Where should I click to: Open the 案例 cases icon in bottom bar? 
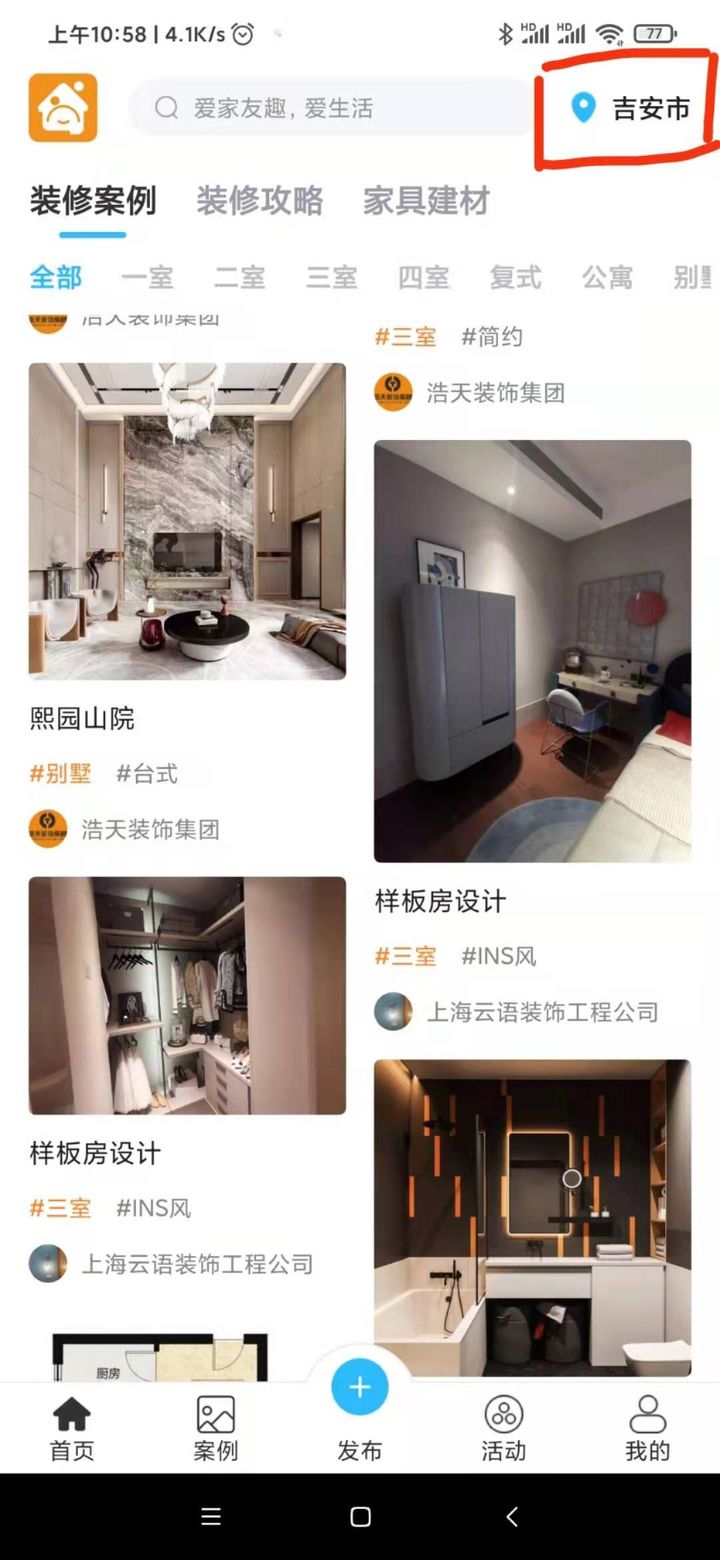tap(215, 1413)
